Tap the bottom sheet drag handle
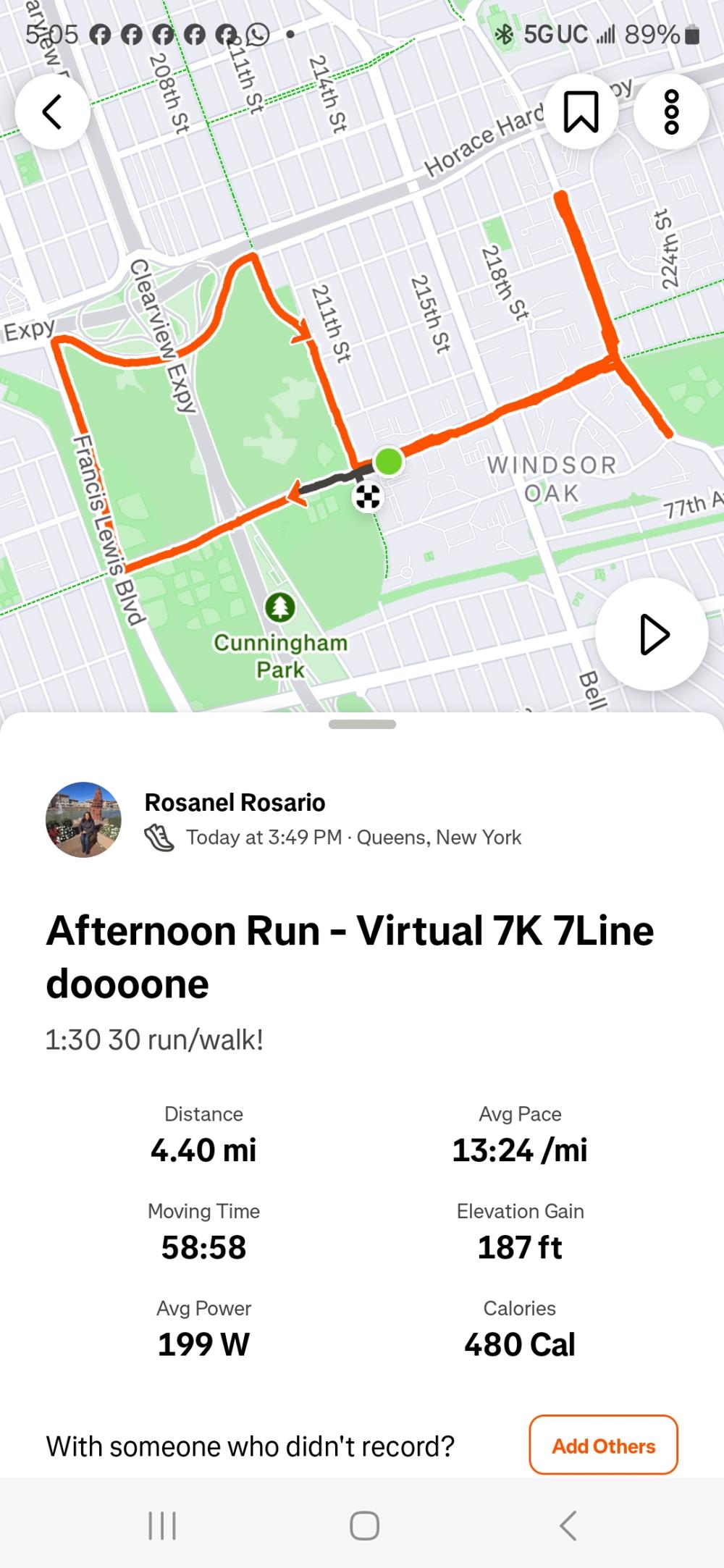 point(362,724)
